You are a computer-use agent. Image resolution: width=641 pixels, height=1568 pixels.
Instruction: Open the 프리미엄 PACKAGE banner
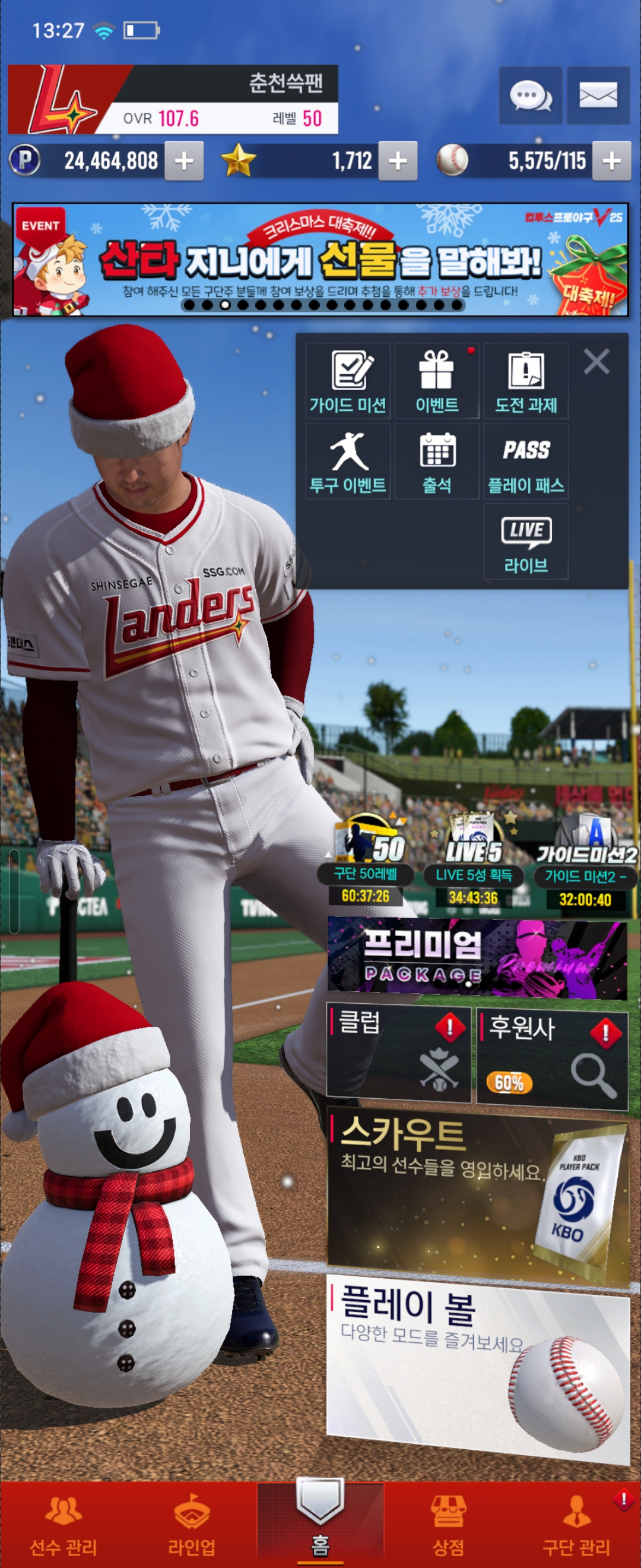click(x=477, y=959)
